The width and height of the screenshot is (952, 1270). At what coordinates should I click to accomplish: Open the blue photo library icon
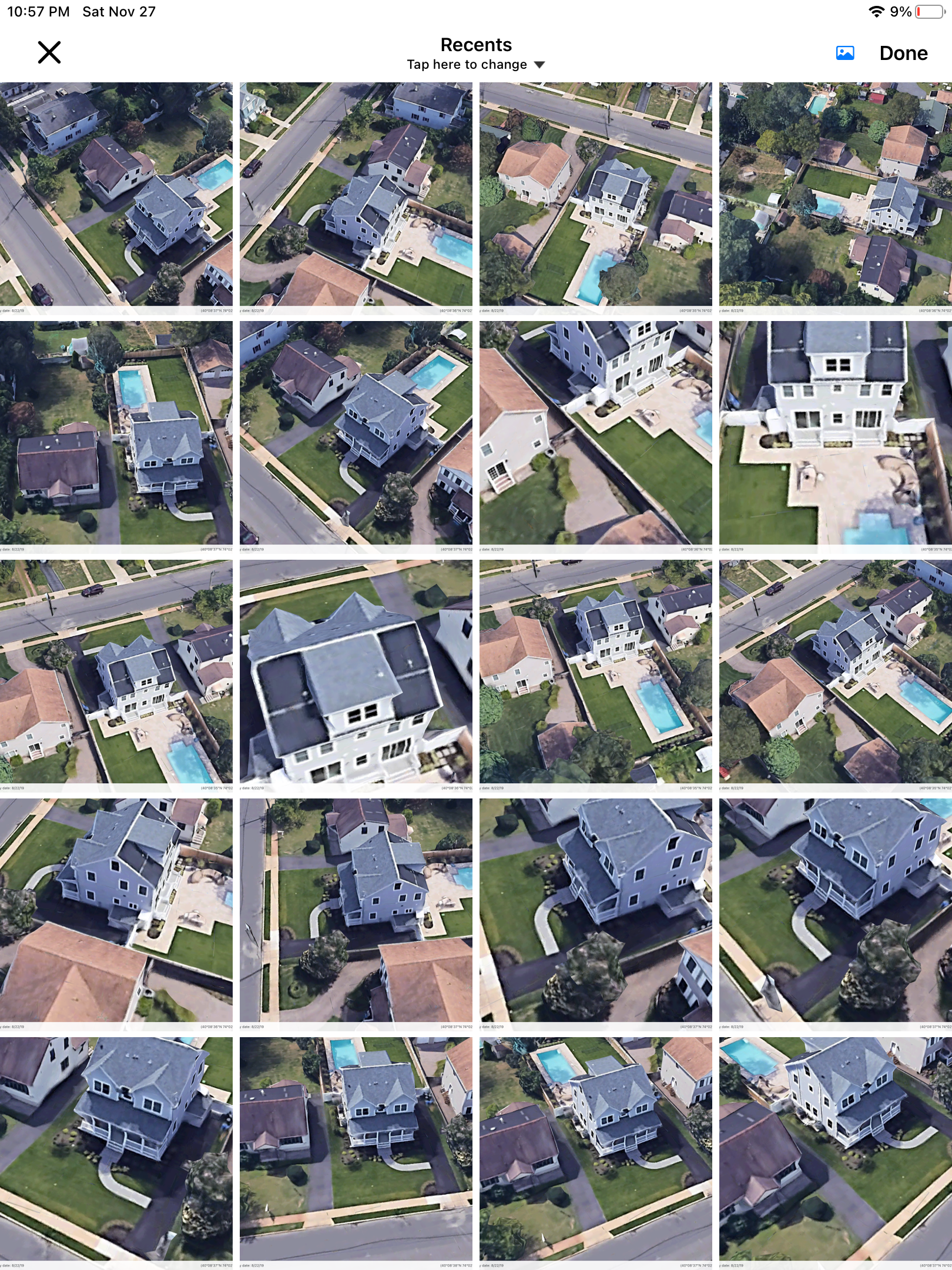pyautogui.click(x=844, y=54)
